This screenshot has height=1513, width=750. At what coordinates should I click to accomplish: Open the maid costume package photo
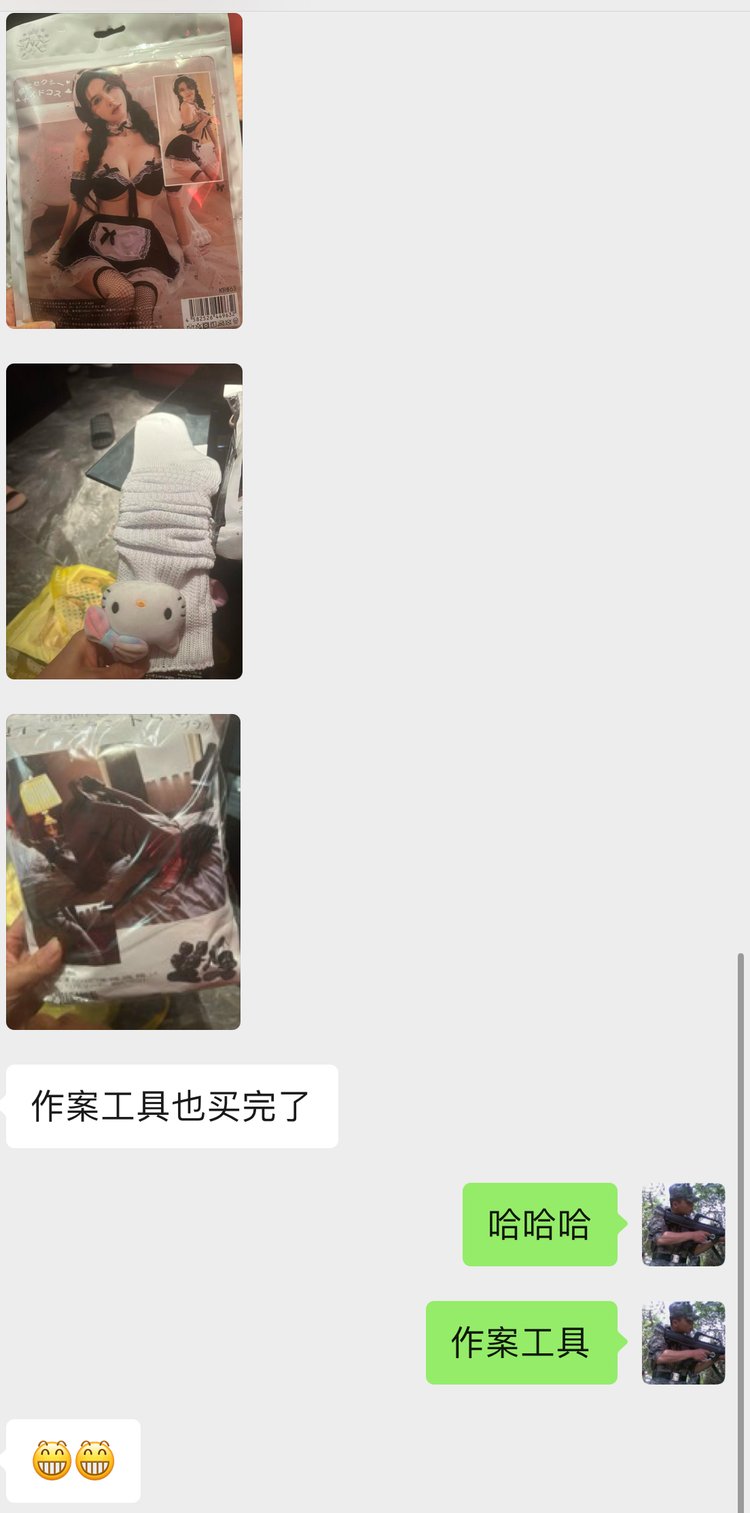coord(124,170)
